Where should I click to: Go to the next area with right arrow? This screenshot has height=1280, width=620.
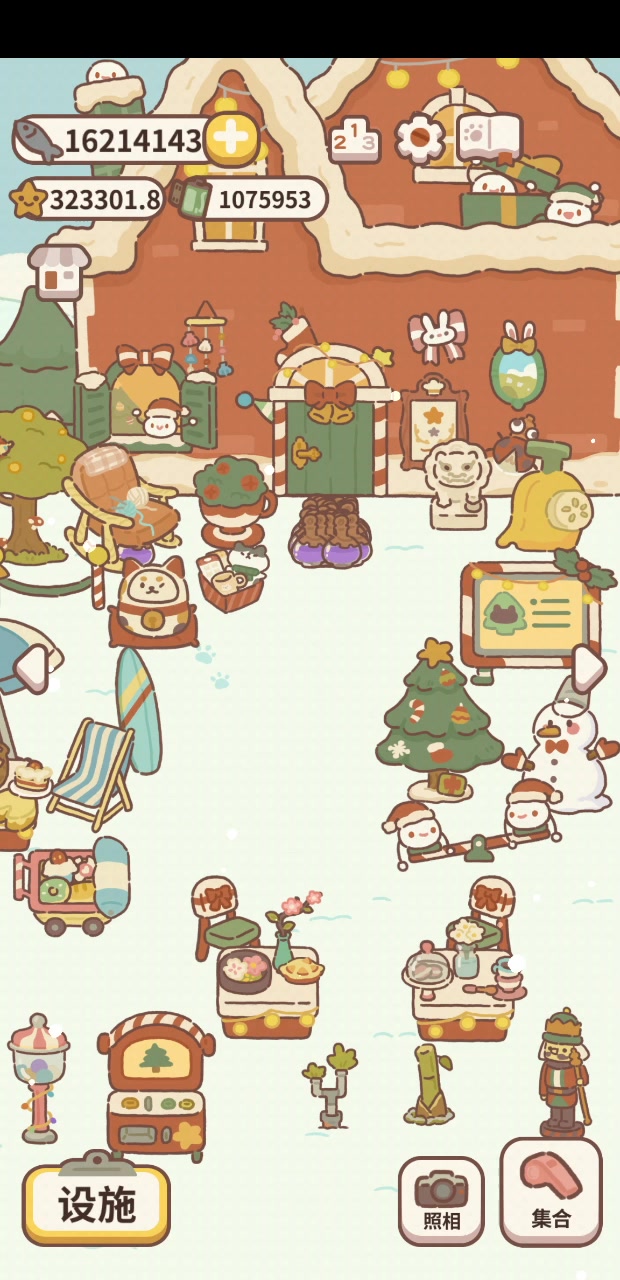pos(588,668)
